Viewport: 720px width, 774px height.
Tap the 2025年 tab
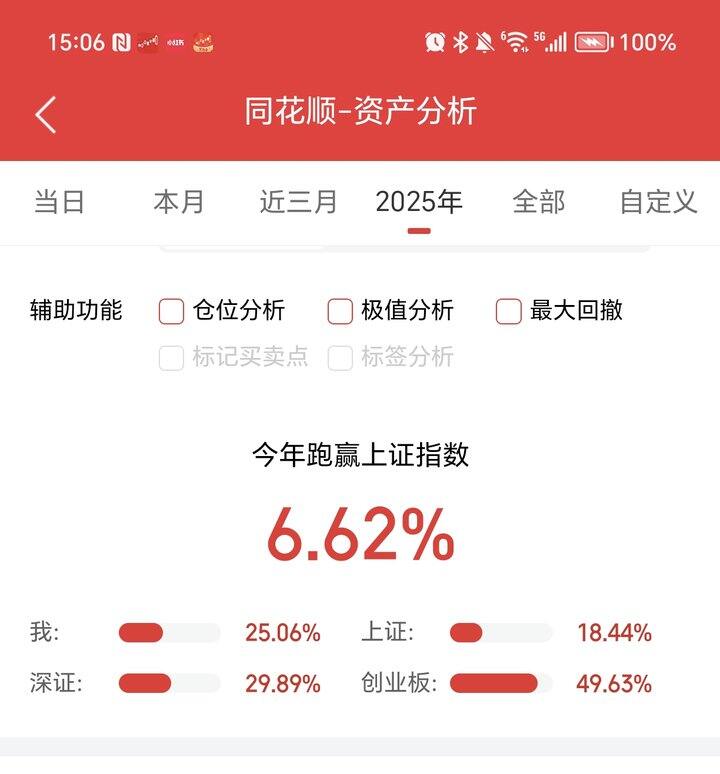click(419, 202)
